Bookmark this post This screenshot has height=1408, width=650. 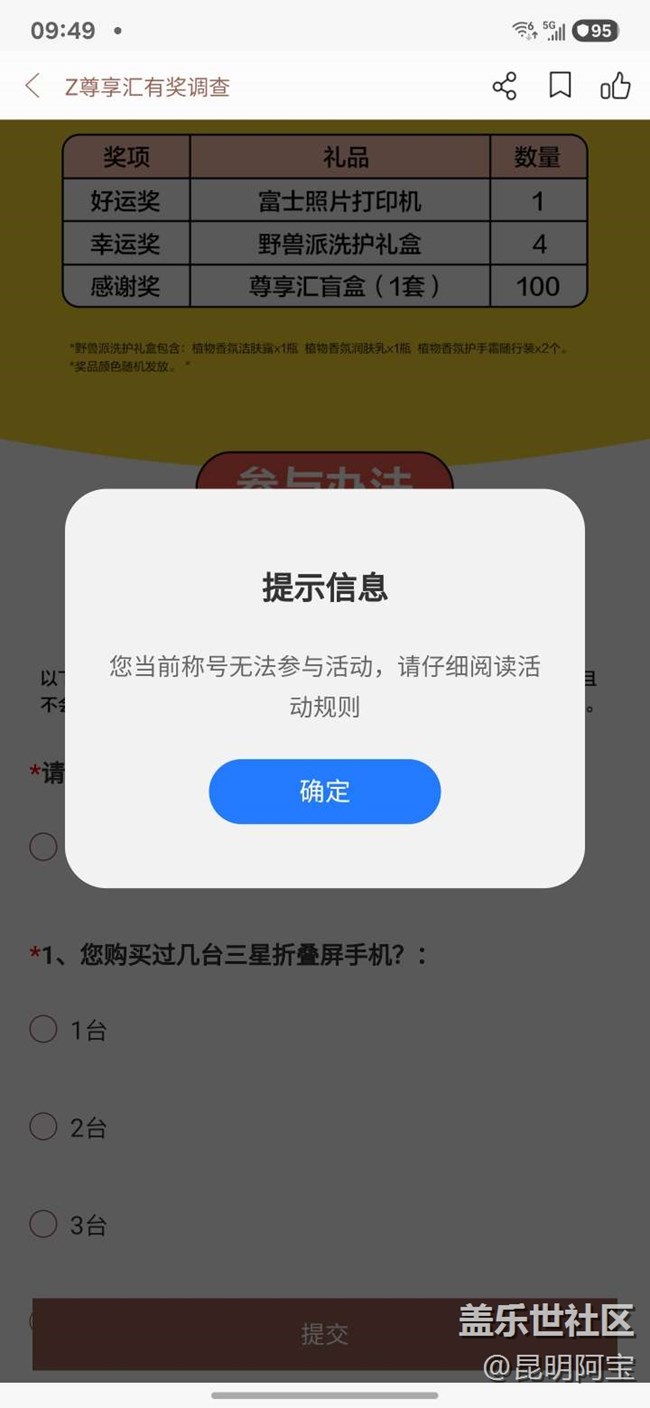click(560, 86)
